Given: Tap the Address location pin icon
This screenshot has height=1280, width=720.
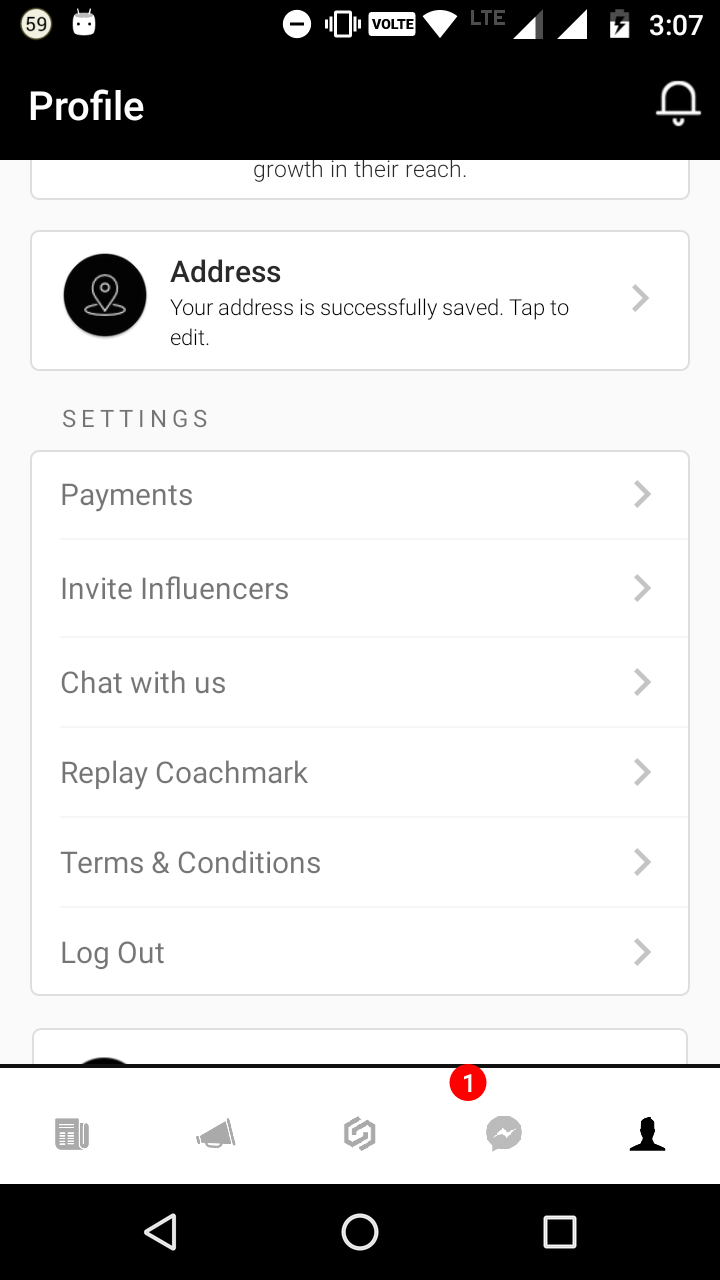Looking at the screenshot, I should pyautogui.click(x=104, y=295).
